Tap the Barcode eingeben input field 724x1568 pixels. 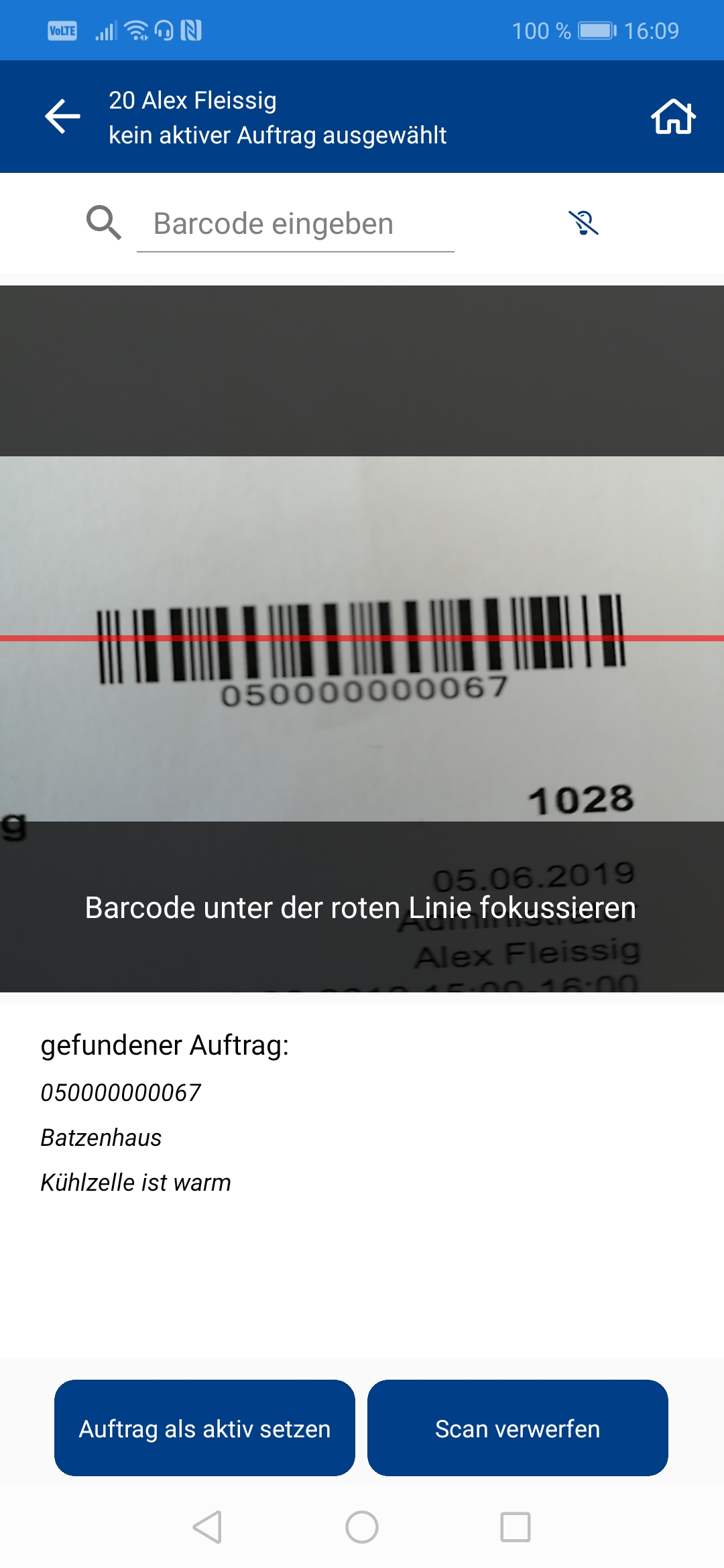(x=295, y=224)
